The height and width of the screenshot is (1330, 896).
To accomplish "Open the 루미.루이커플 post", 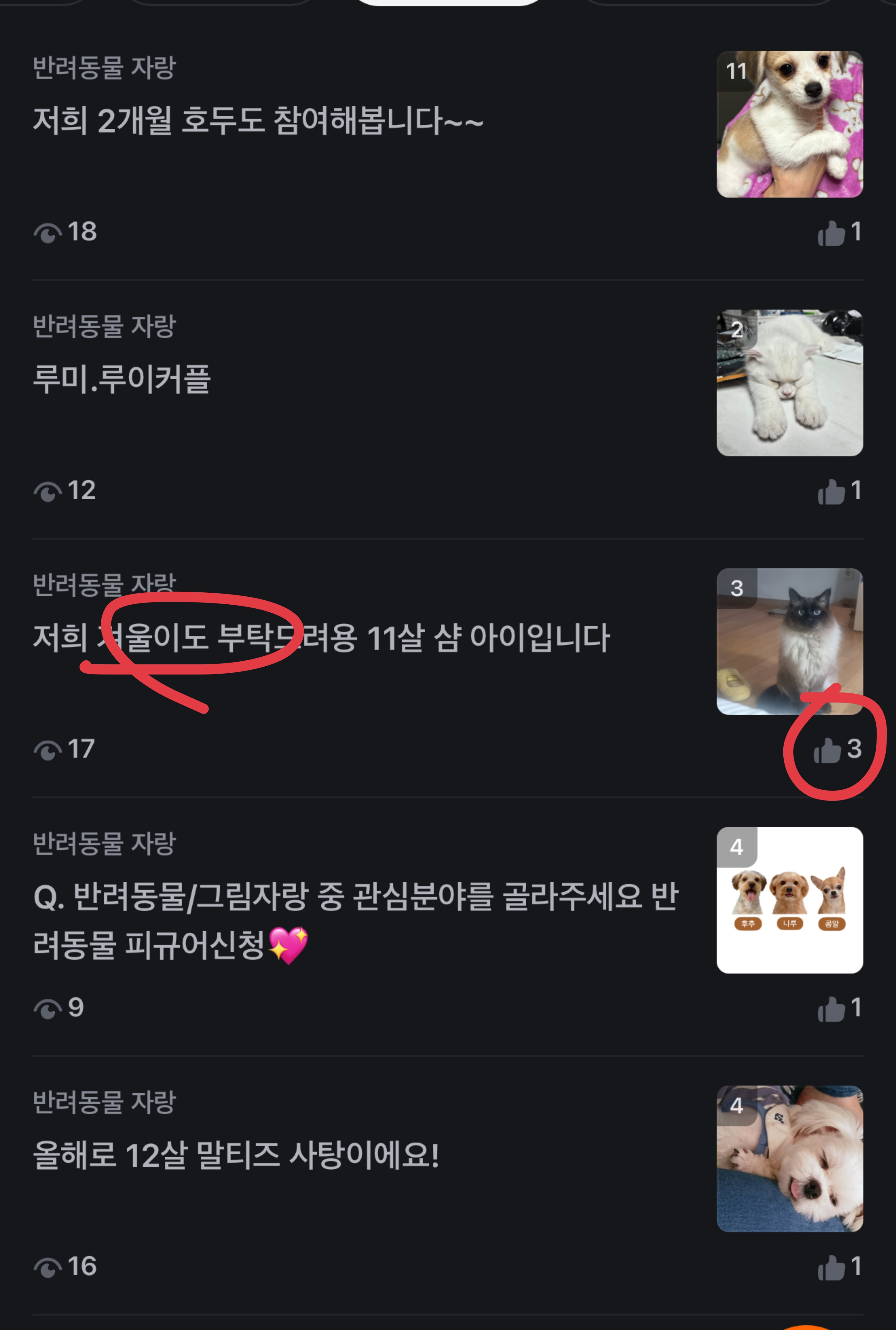I will point(122,379).
